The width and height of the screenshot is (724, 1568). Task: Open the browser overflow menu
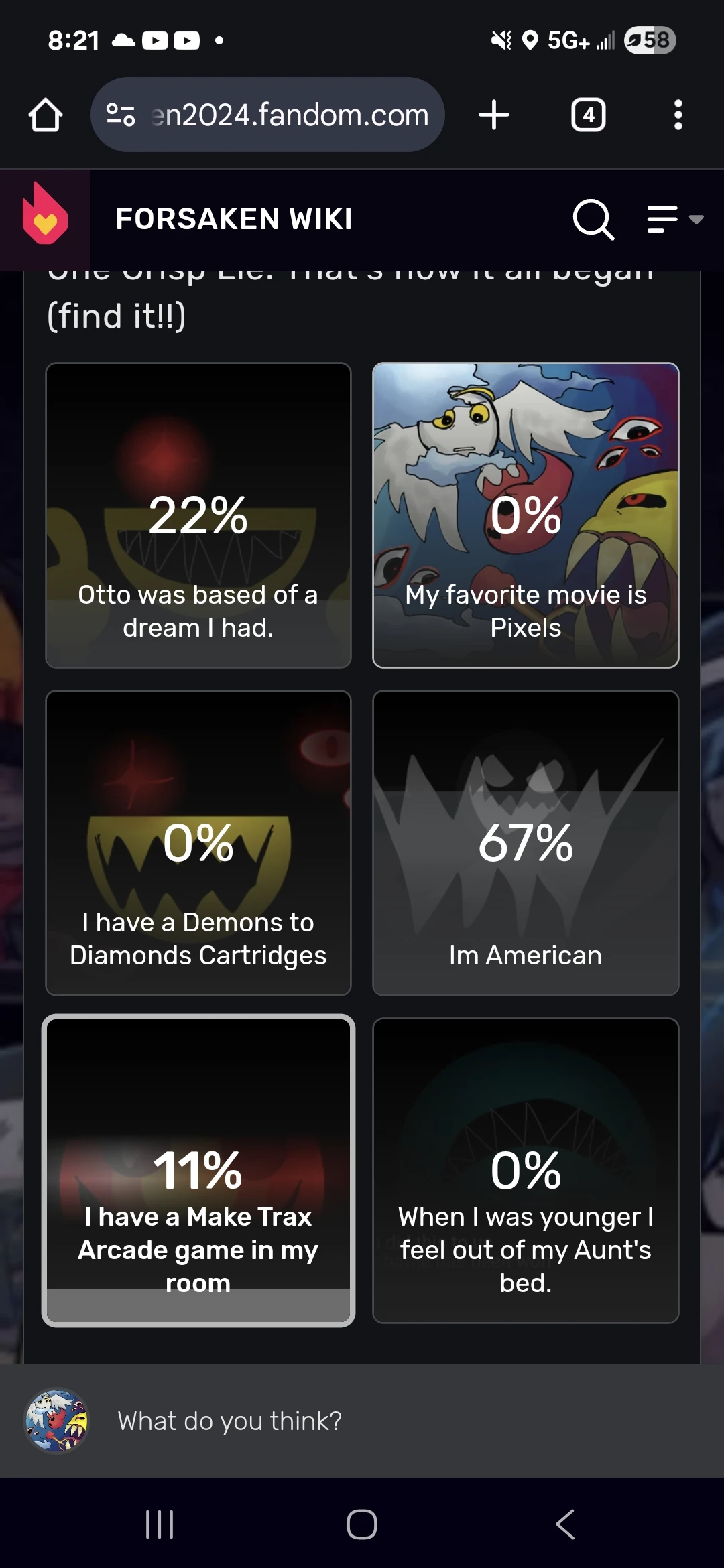[678, 115]
